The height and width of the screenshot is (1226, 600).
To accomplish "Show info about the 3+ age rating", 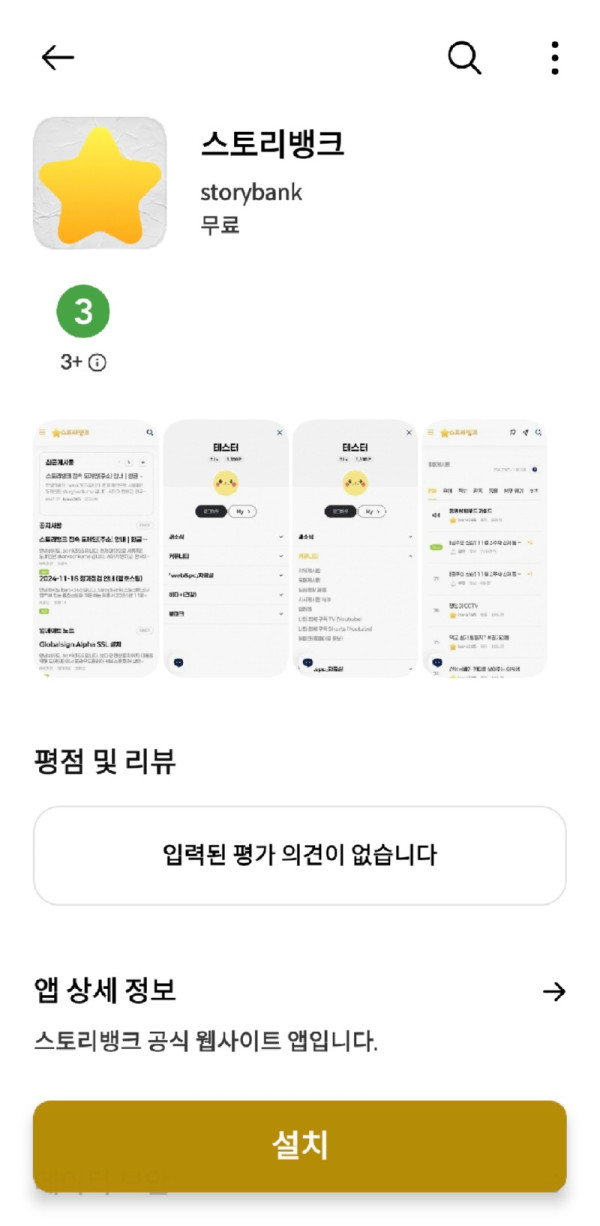I will 97,362.
